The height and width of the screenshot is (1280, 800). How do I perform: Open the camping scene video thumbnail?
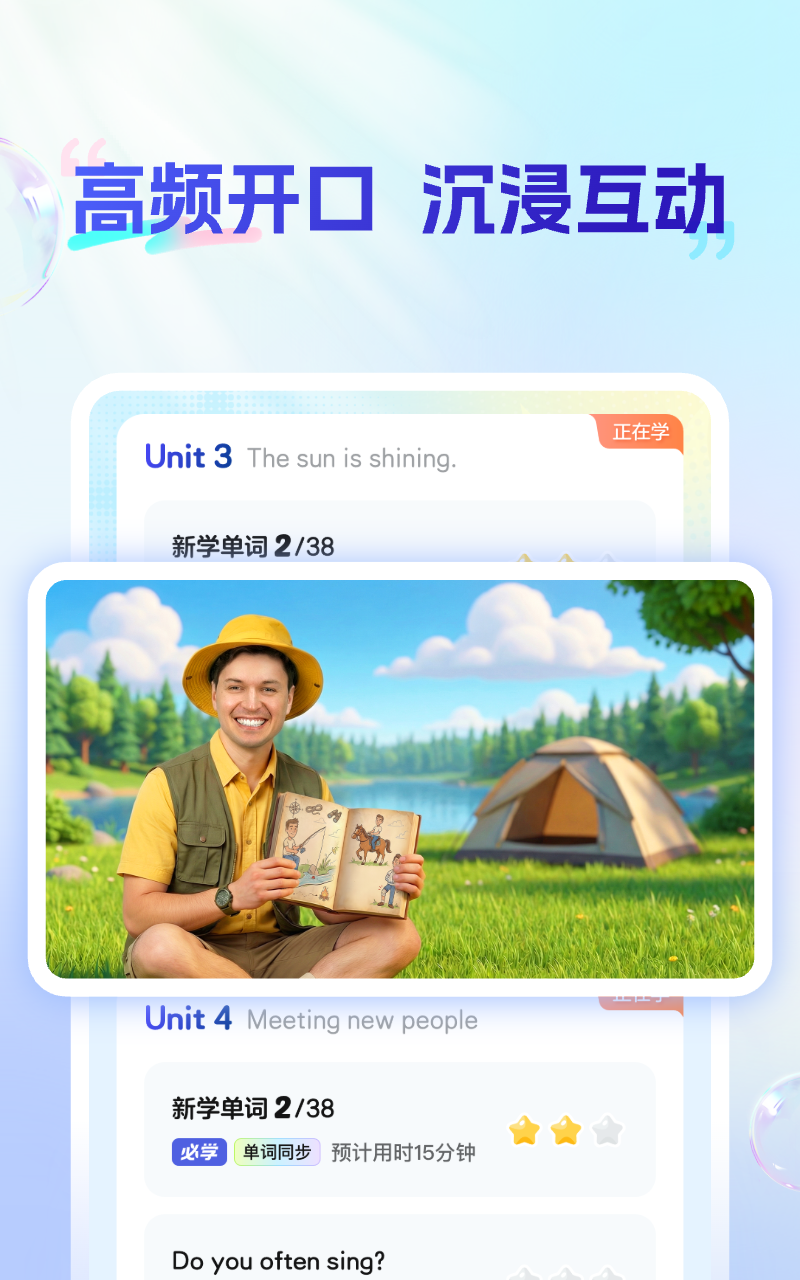click(x=400, y=780)
